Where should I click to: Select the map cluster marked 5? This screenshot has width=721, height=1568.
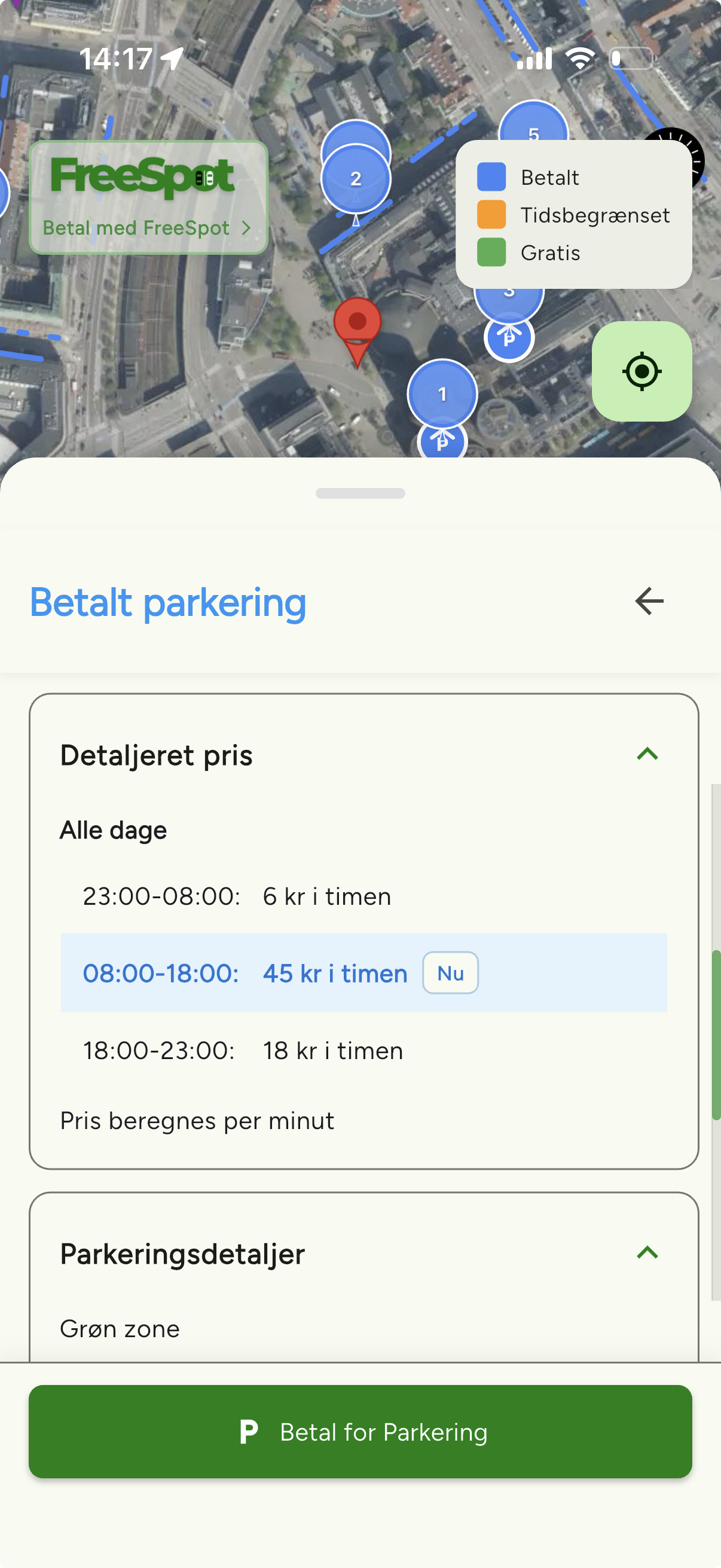[x=533, y=128]
